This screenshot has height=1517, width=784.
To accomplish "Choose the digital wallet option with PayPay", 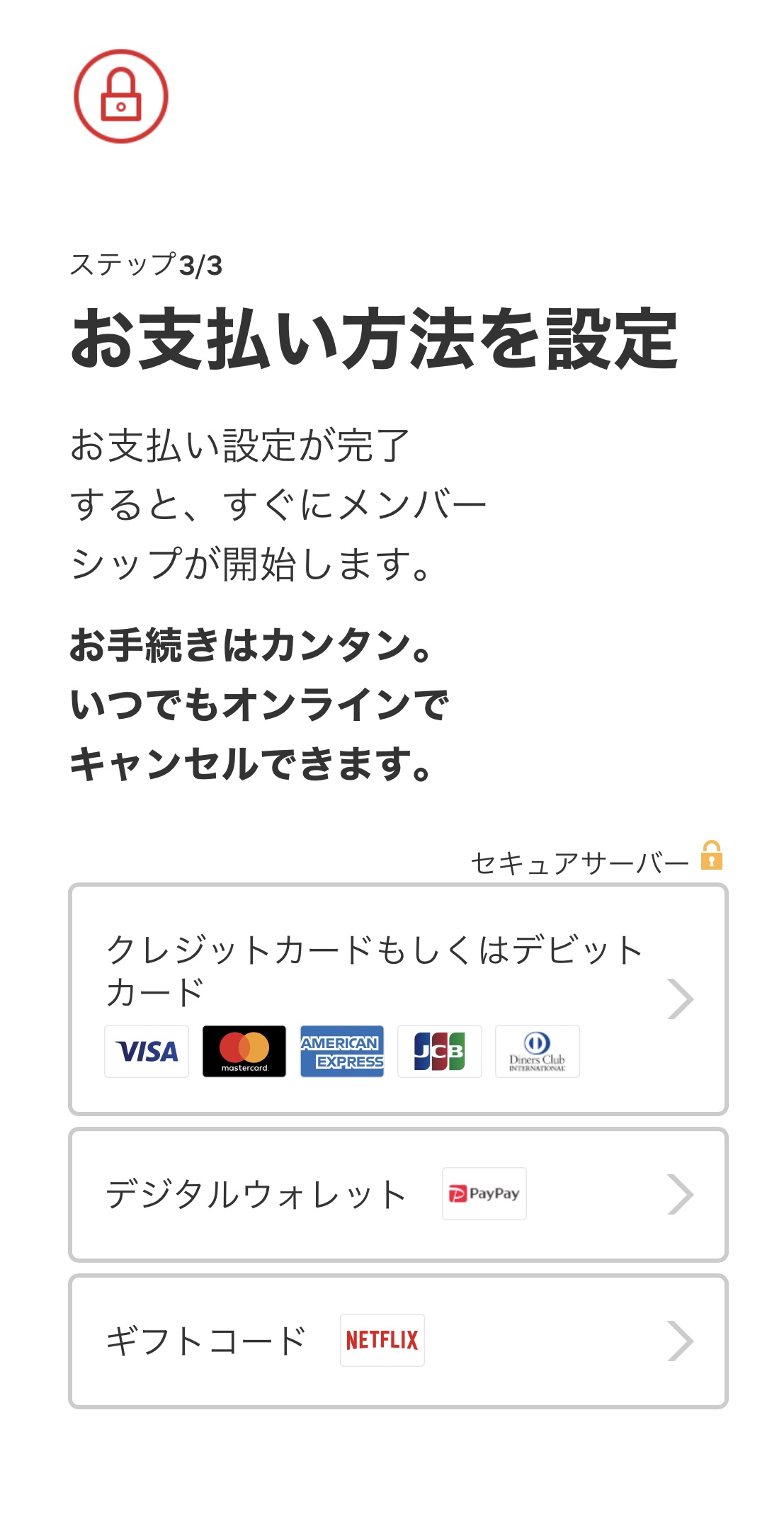I will (397, 1194).
